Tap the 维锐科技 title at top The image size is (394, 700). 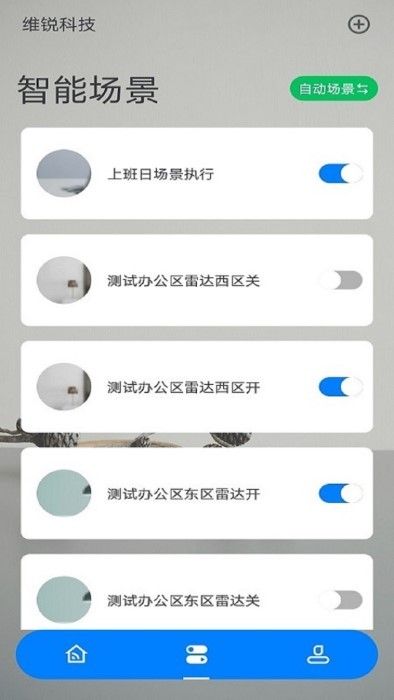pos(59,24)
